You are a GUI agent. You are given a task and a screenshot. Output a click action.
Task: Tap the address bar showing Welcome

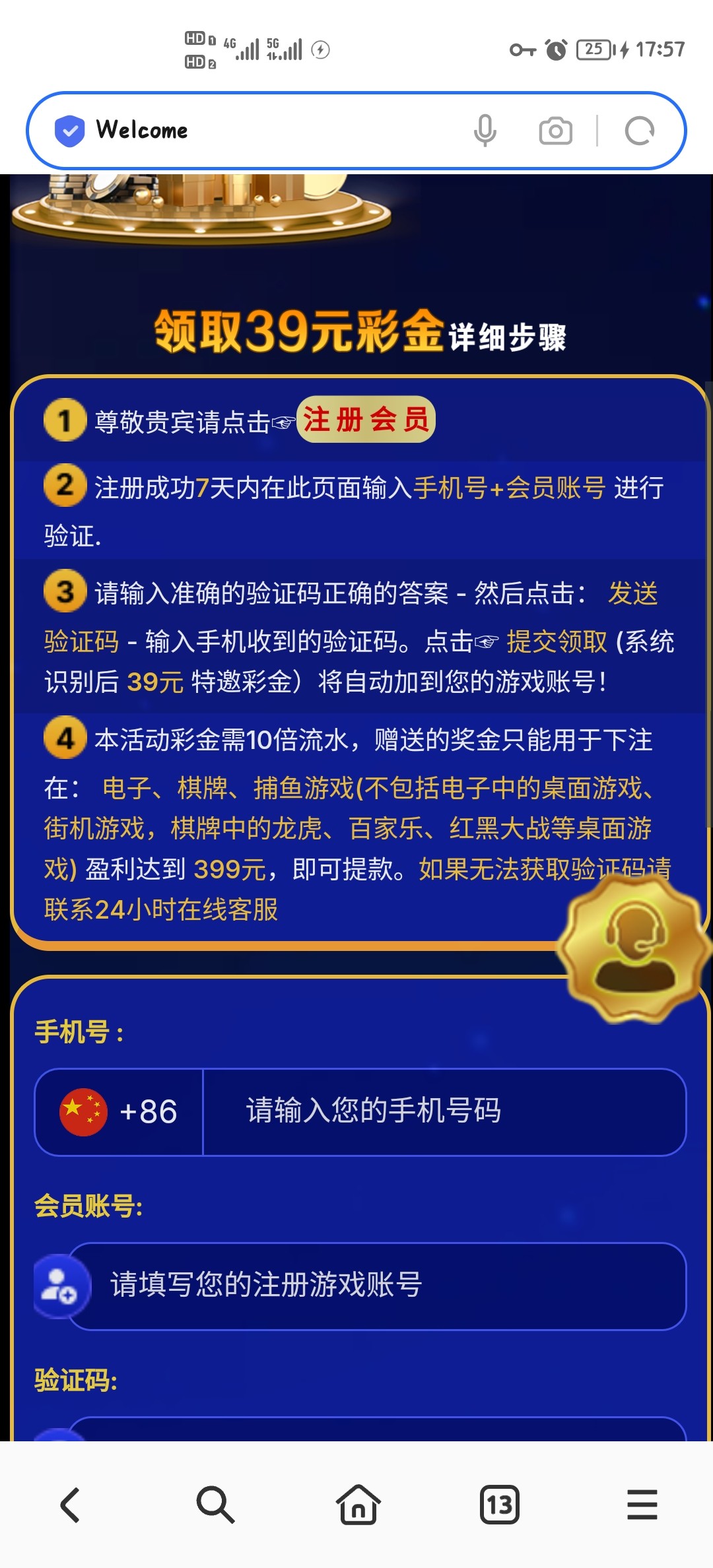264,130
